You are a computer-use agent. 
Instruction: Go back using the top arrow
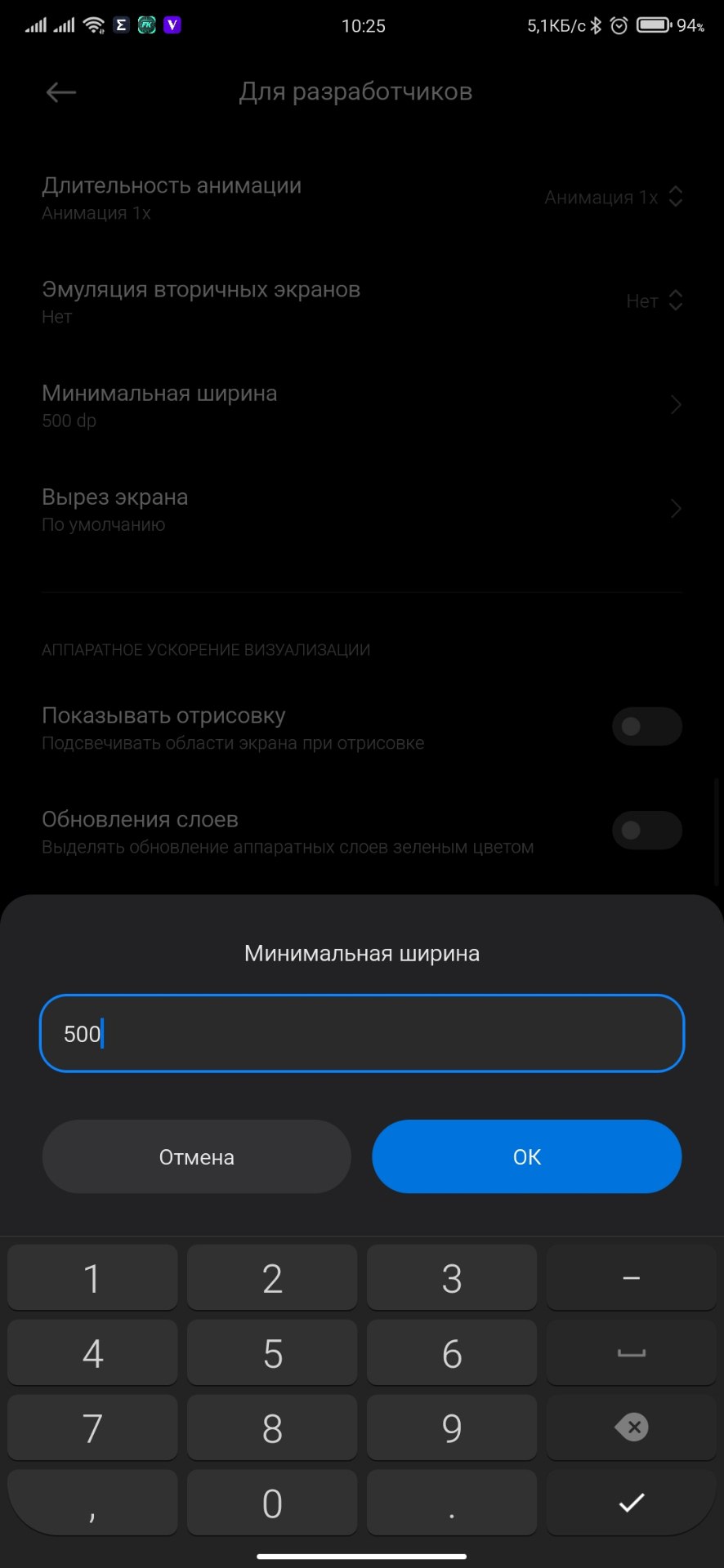pos(61,92)
